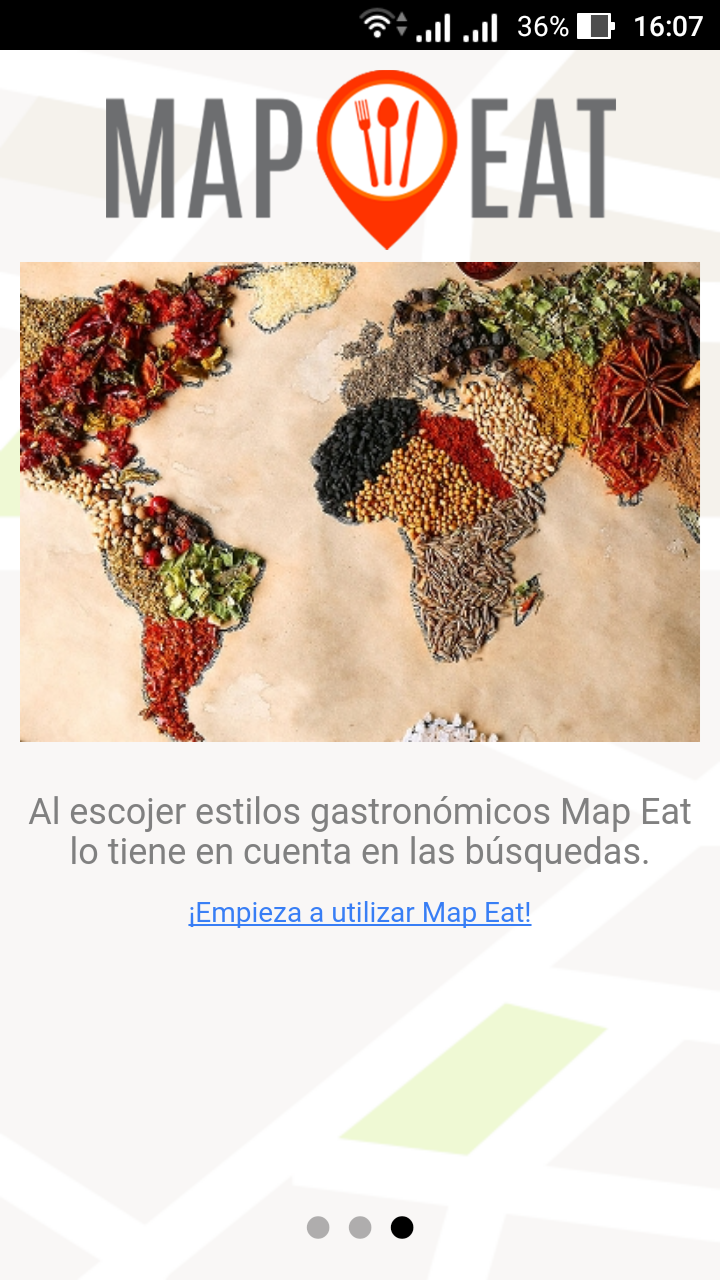
Task: Select the third onboarding page dot
Action: point(402,1227)
